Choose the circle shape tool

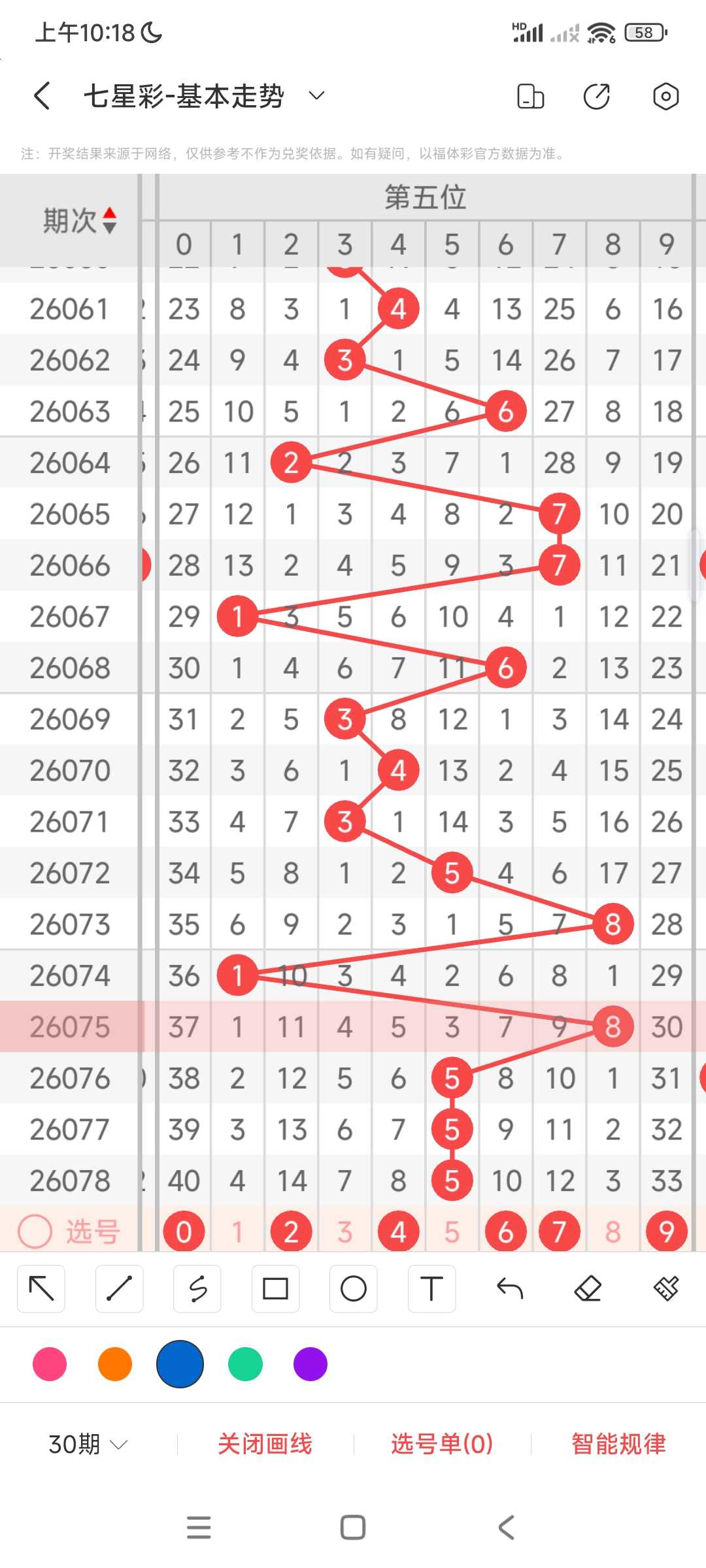pos(354,1288)
